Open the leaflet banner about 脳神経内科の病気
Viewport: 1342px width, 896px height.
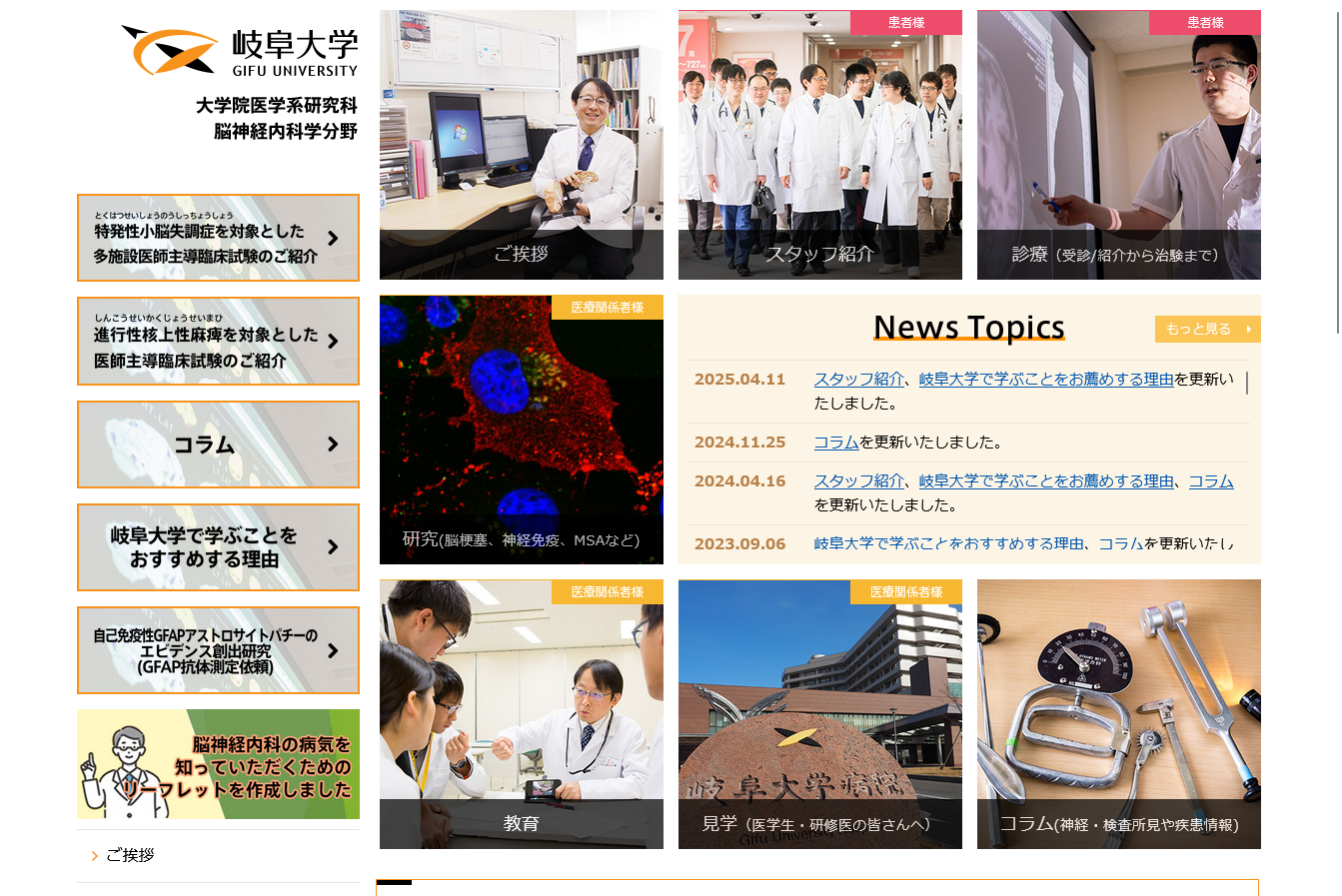coord(218,764)
